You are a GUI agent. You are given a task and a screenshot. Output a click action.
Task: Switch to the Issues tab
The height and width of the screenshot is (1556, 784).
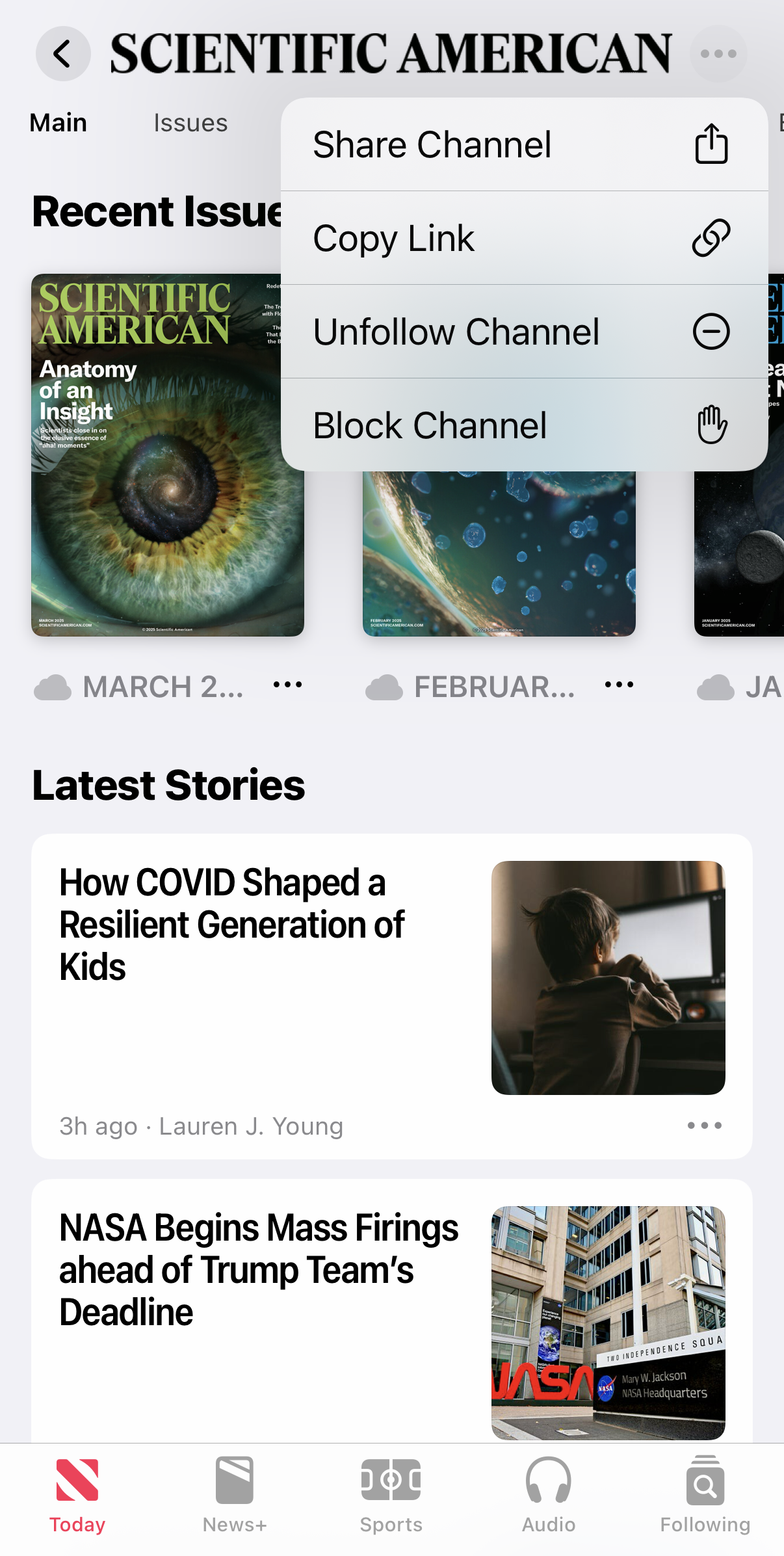click(x=190, y=123)
